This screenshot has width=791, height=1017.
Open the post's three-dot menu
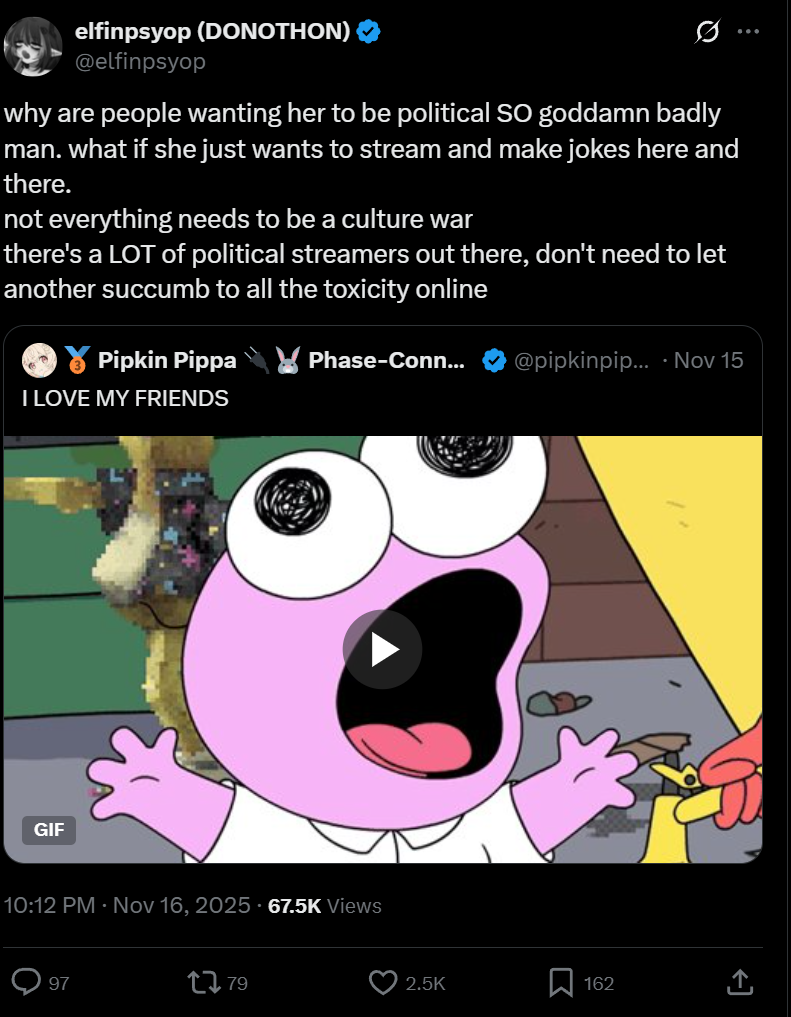click(x=748, y=32)
